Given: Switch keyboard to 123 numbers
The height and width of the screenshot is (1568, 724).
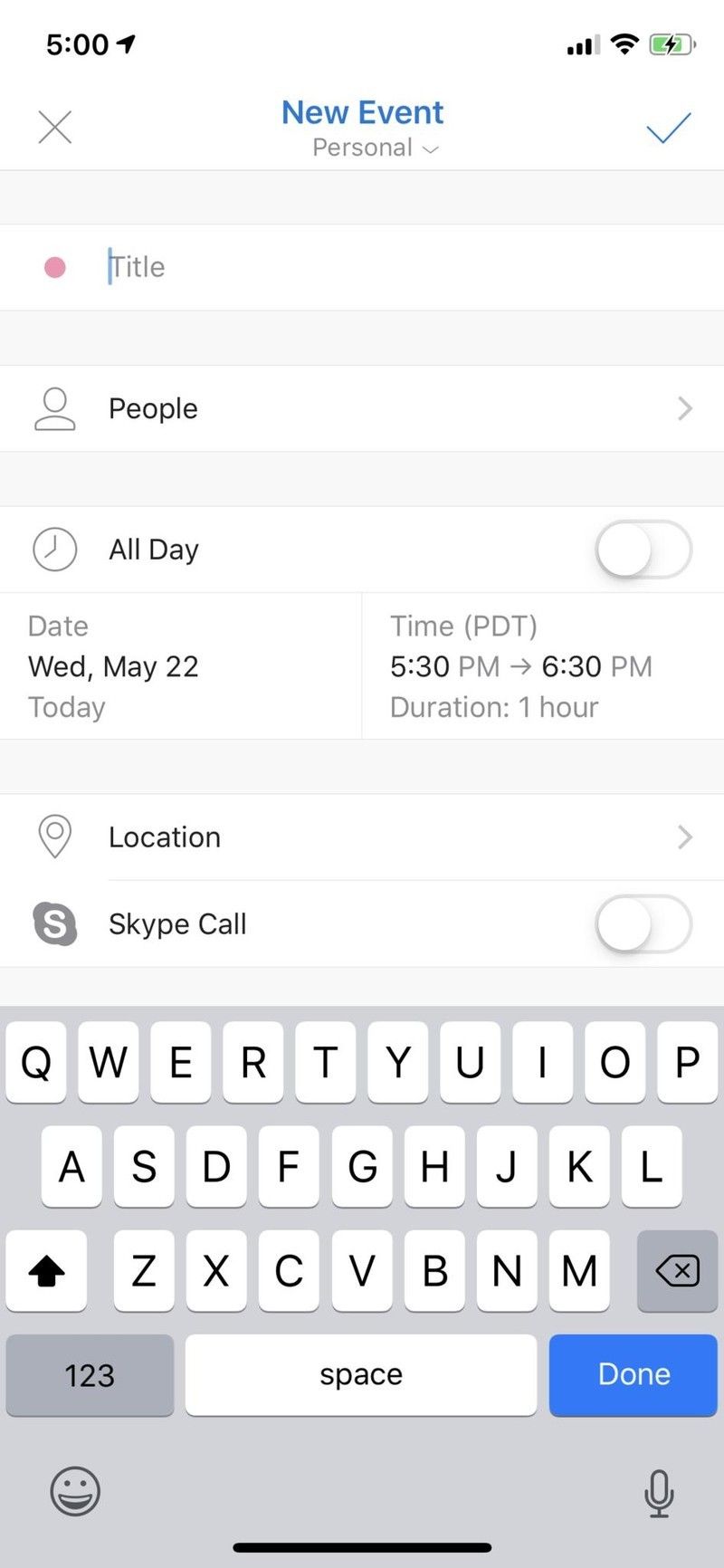Looking at the screenshot, I should 90,1374.
